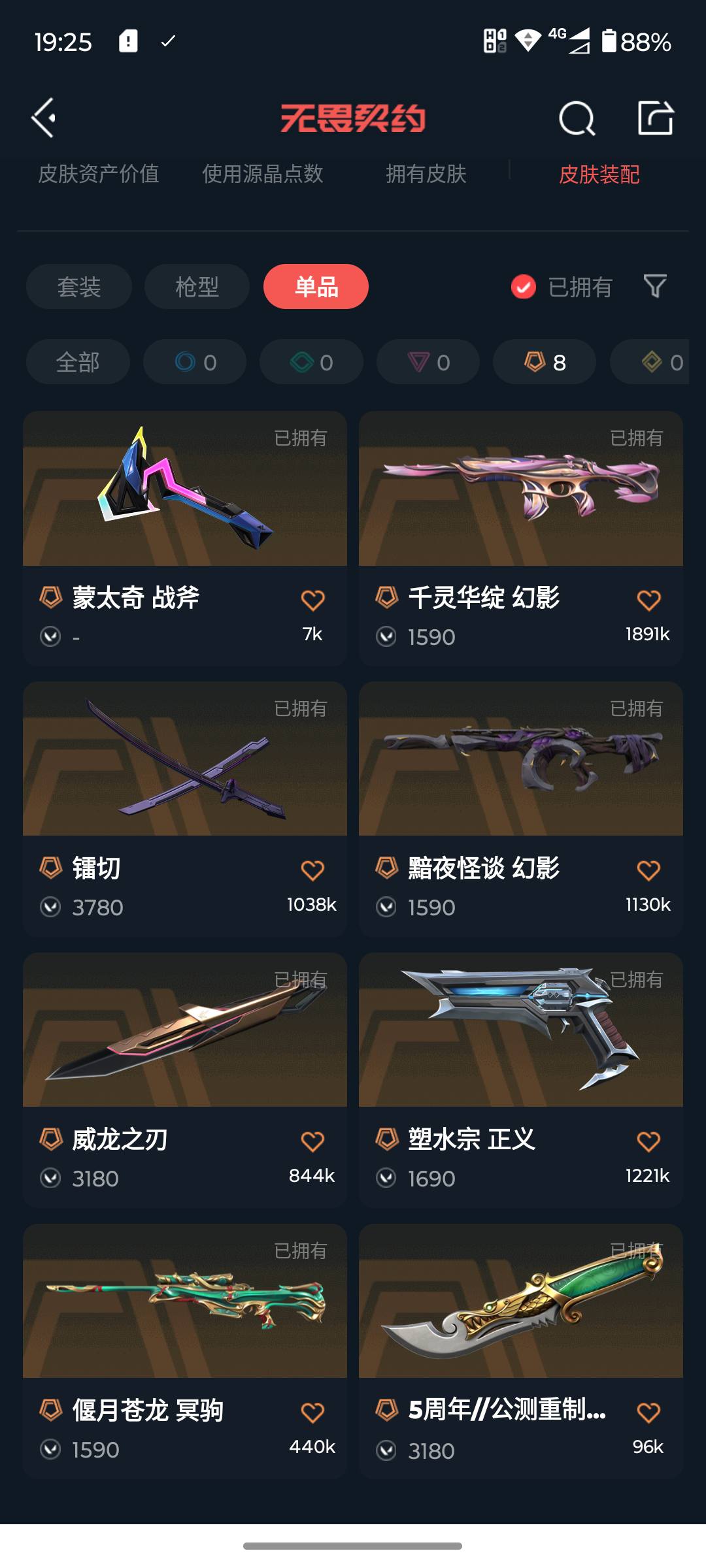Choose the 全部 rarity filter chip

point(77,362)
